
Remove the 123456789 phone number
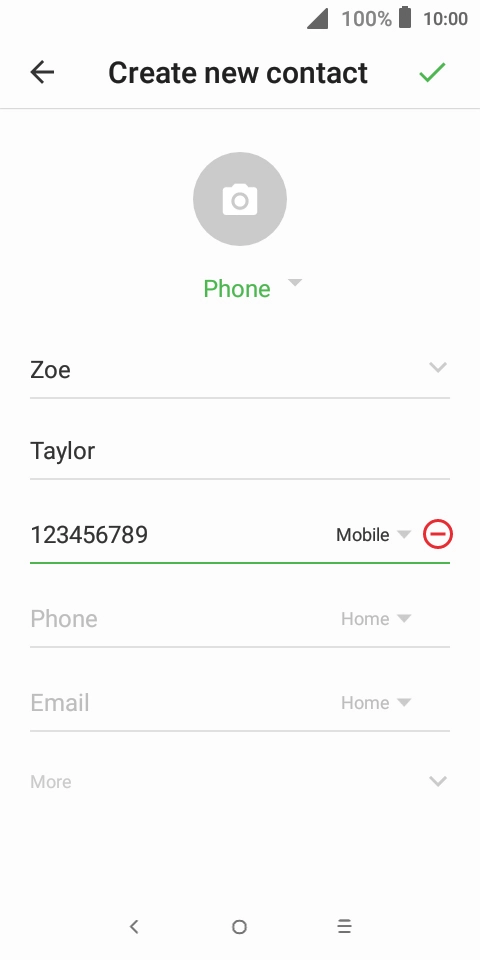438,534
